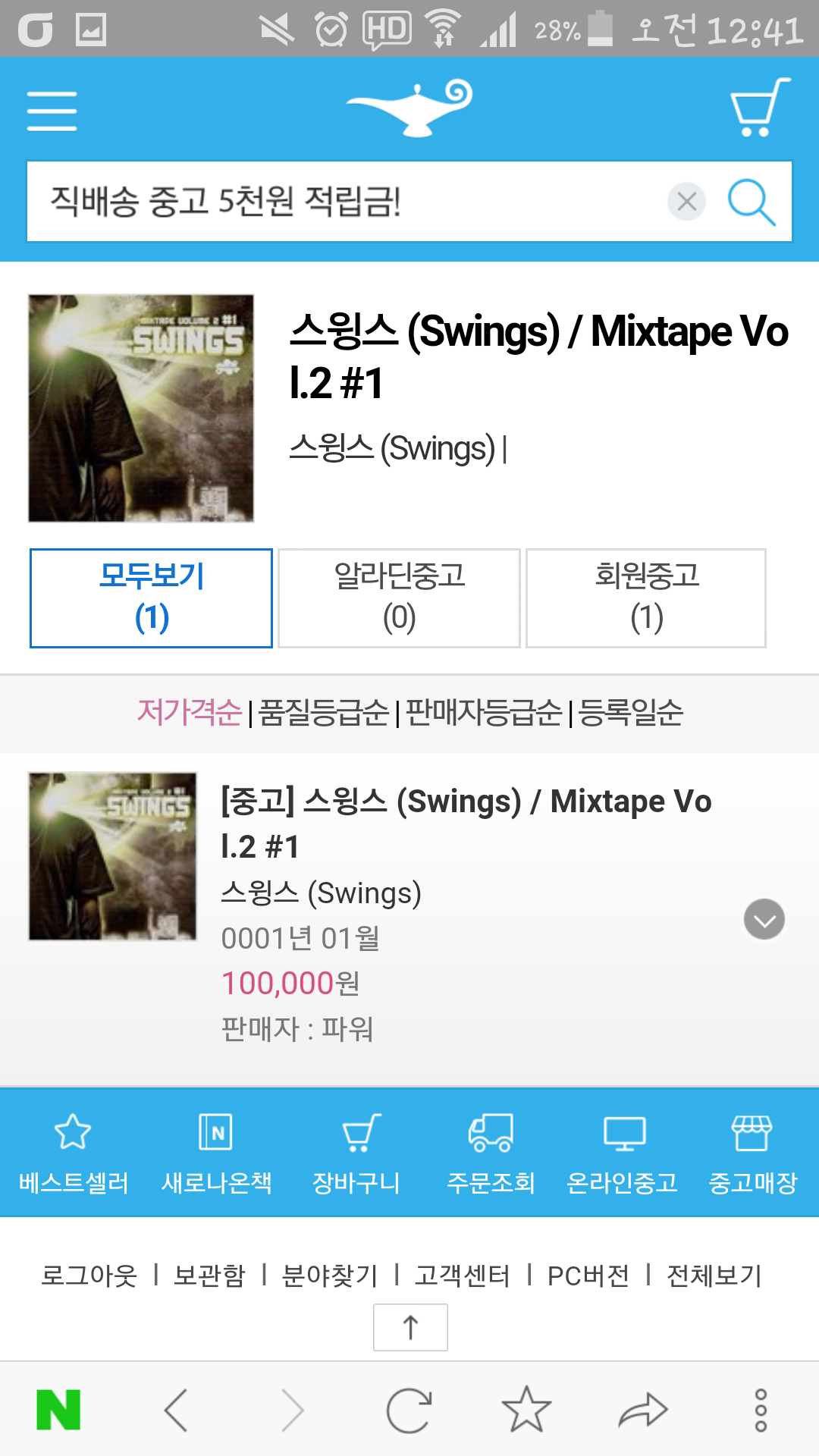Open the Swings album cover thumbnail
819x1456 pixels.
[140, 407]
